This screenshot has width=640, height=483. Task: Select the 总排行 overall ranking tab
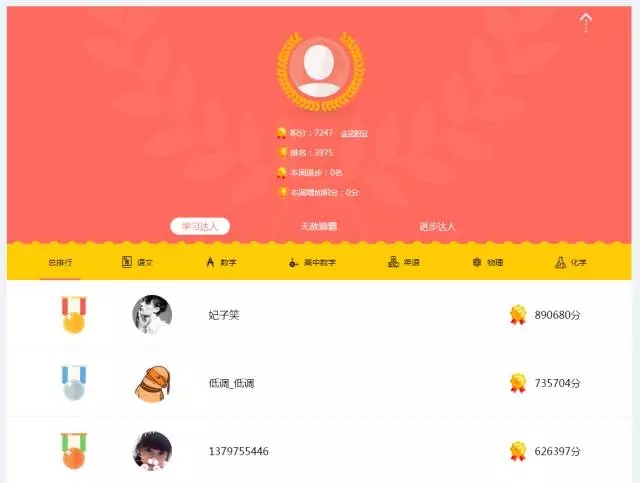click(60, 262)
